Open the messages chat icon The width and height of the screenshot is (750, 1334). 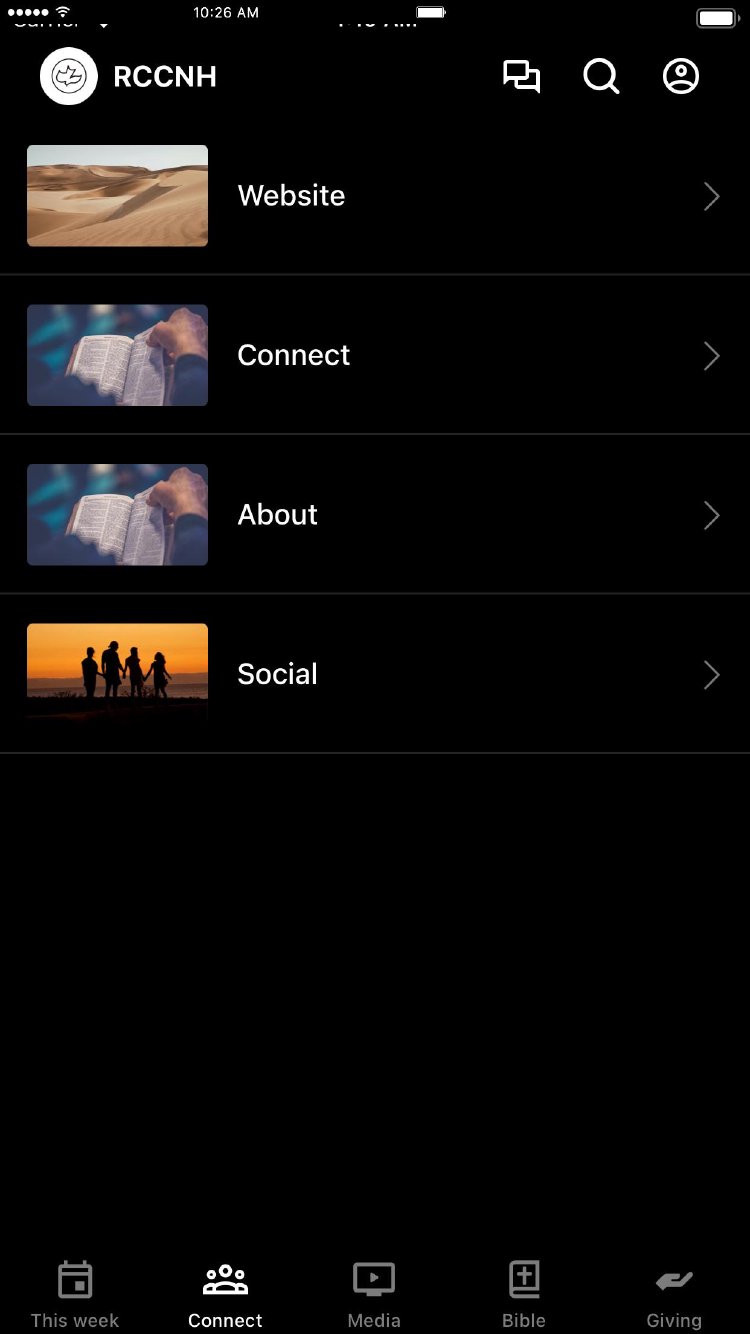(x=521, y=77)
